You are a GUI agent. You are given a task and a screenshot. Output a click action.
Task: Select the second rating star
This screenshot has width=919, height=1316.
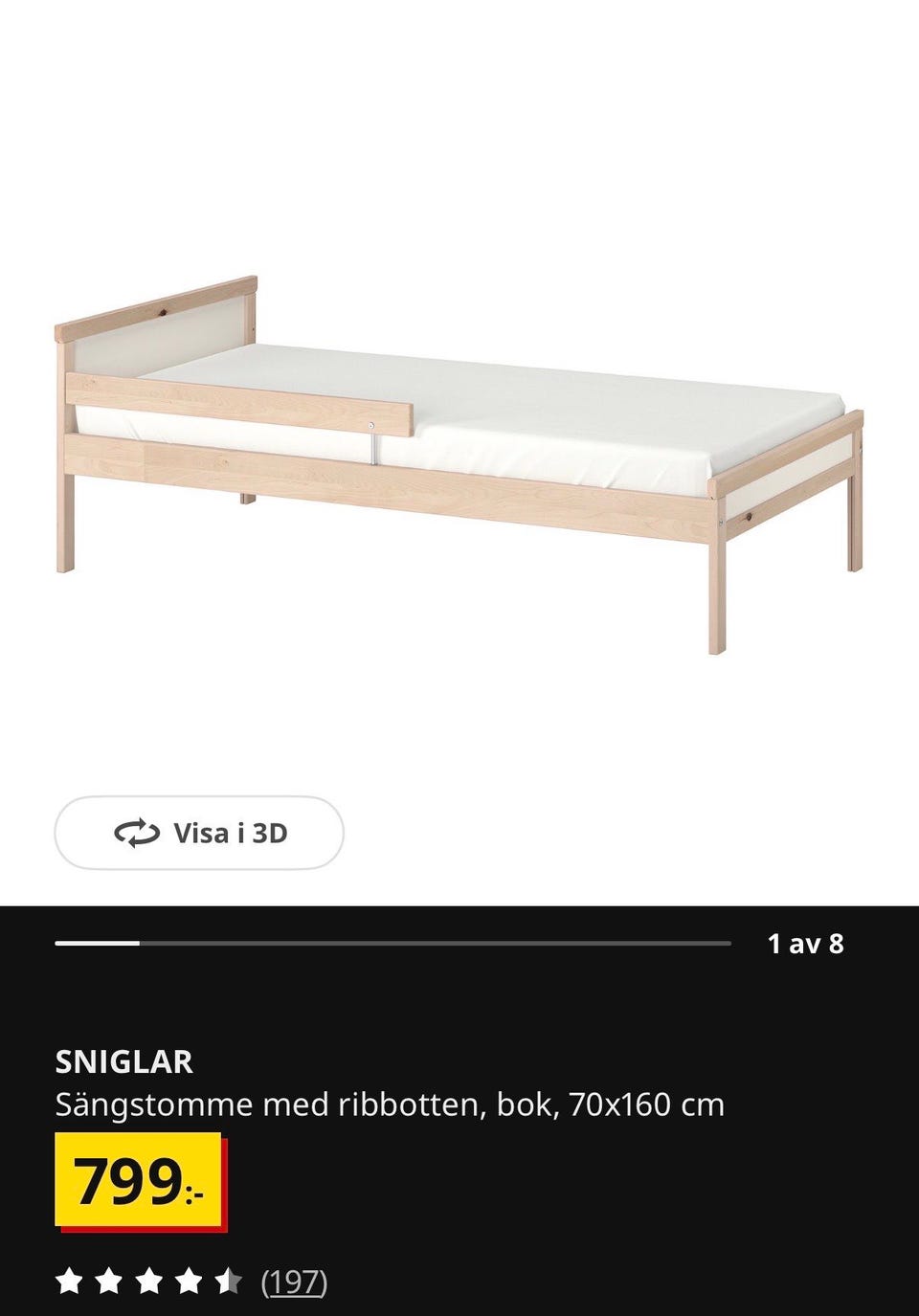tap(110, 1280)
